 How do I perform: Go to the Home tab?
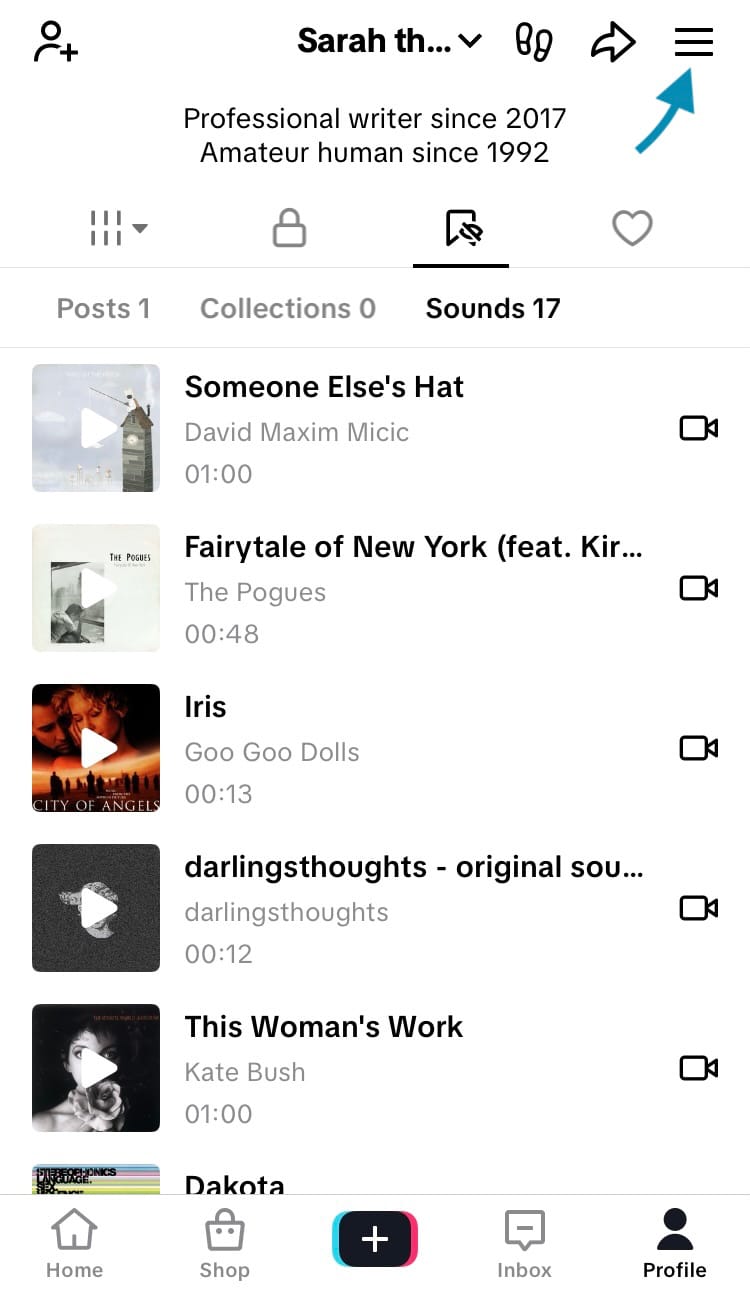[x=75, y=1244]
